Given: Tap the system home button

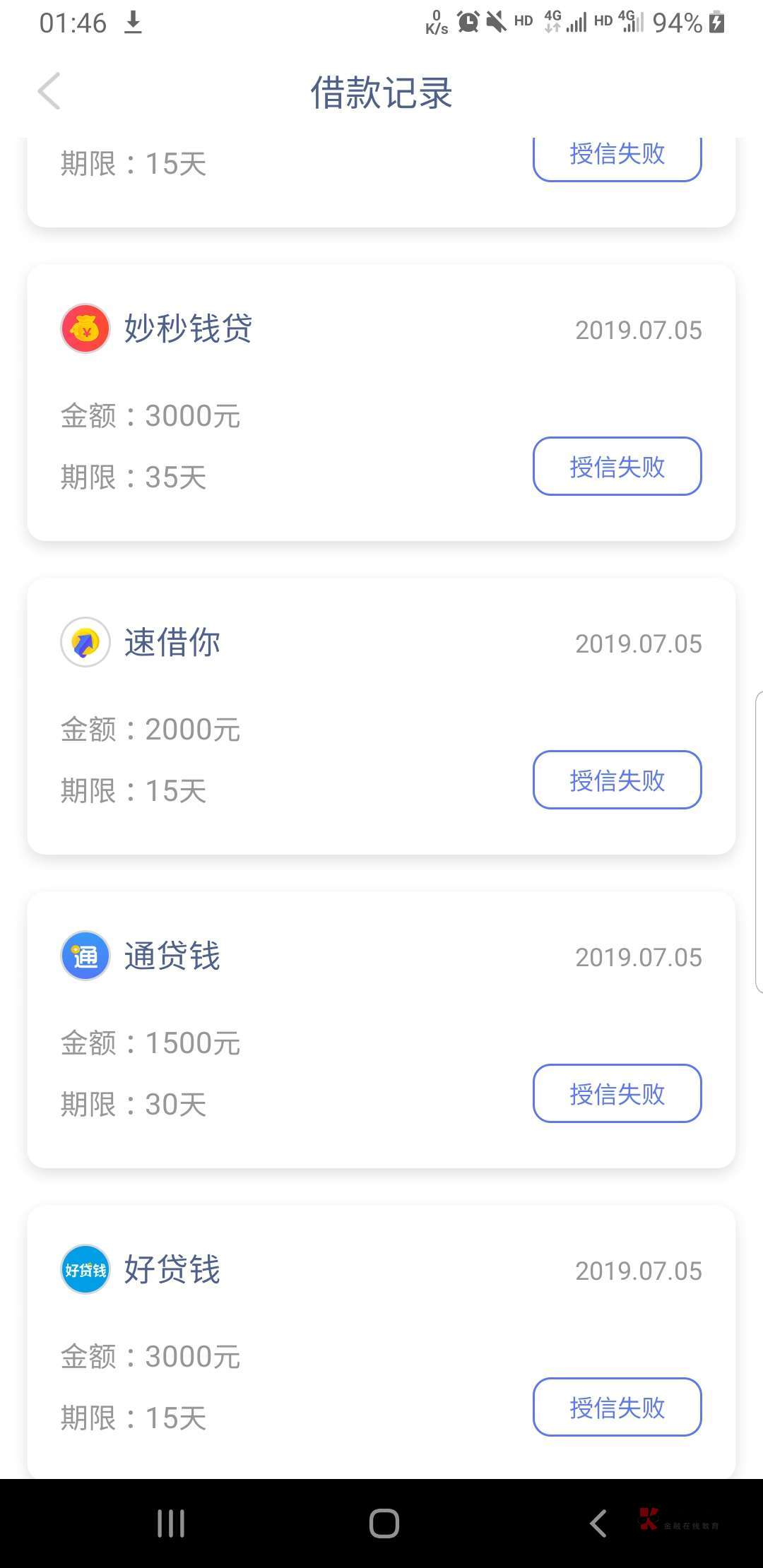Looking at the screenshot, I should click(384, 1524).
